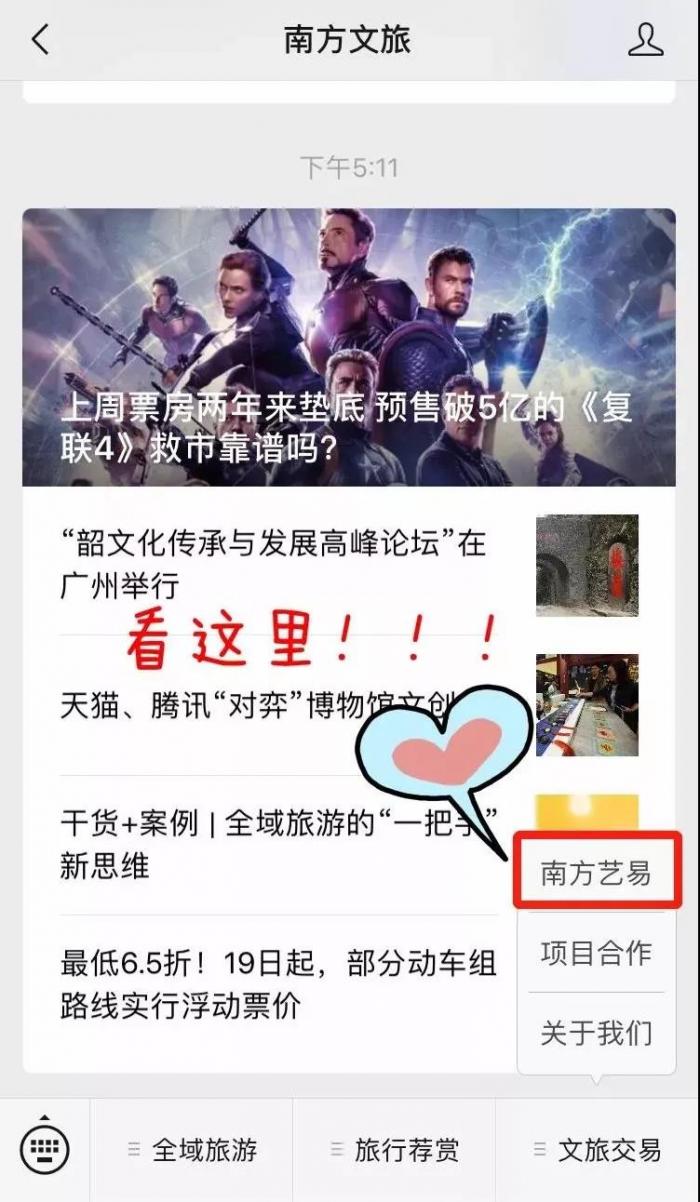
Task: Go back from 南方文旅 account
Action: point(40,40)
